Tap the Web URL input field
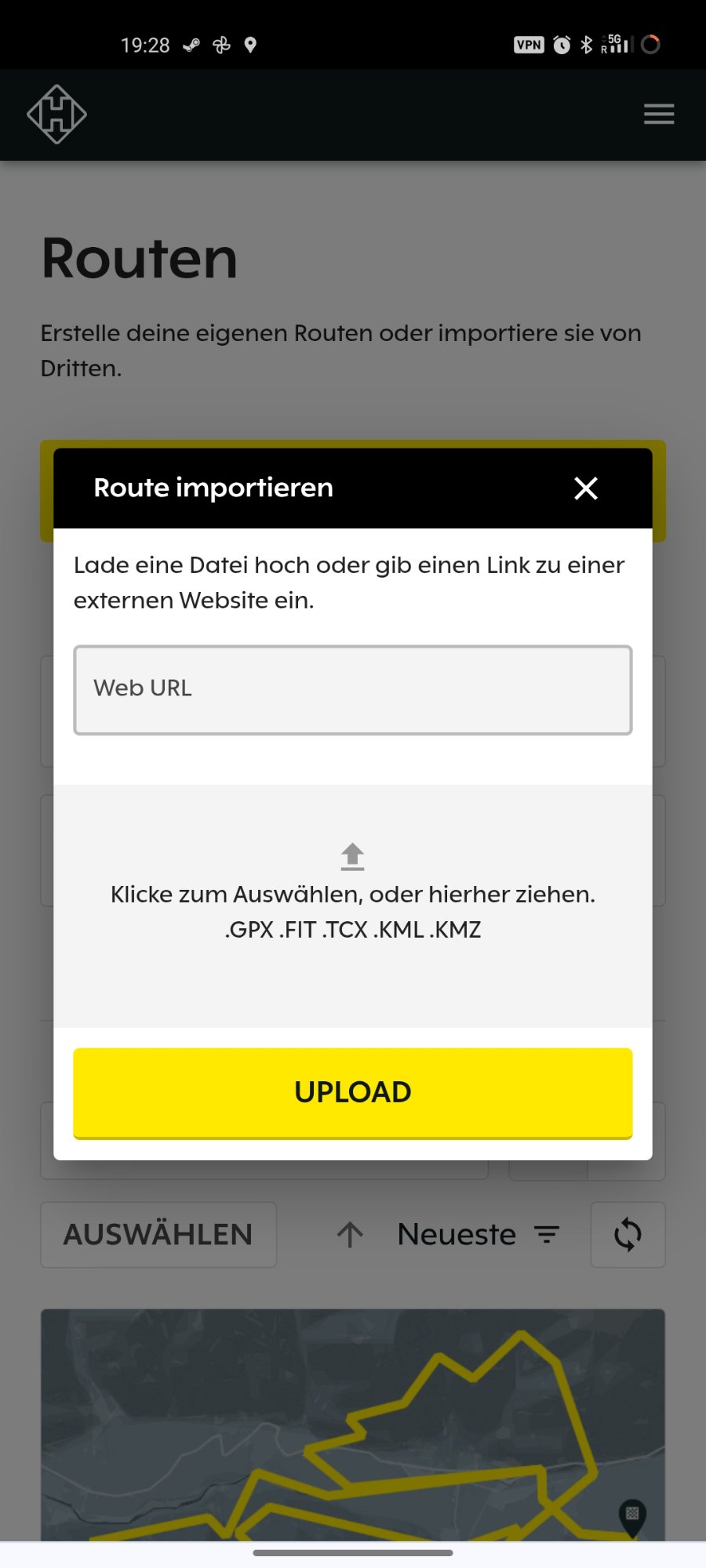The width and height of the screenshot is (706, 1568). coord(353,690)
